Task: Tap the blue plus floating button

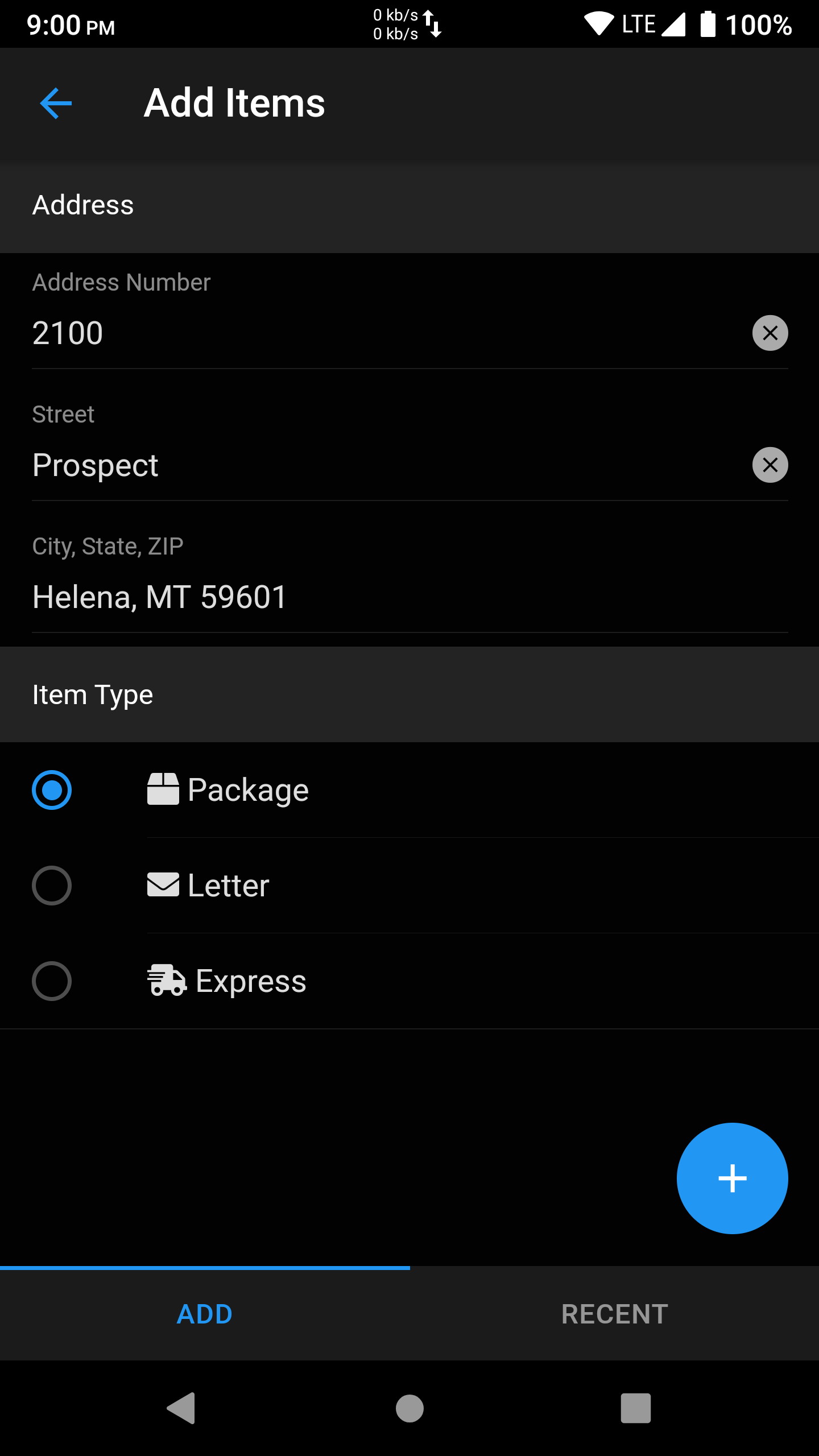Action: pos(732,1178)
